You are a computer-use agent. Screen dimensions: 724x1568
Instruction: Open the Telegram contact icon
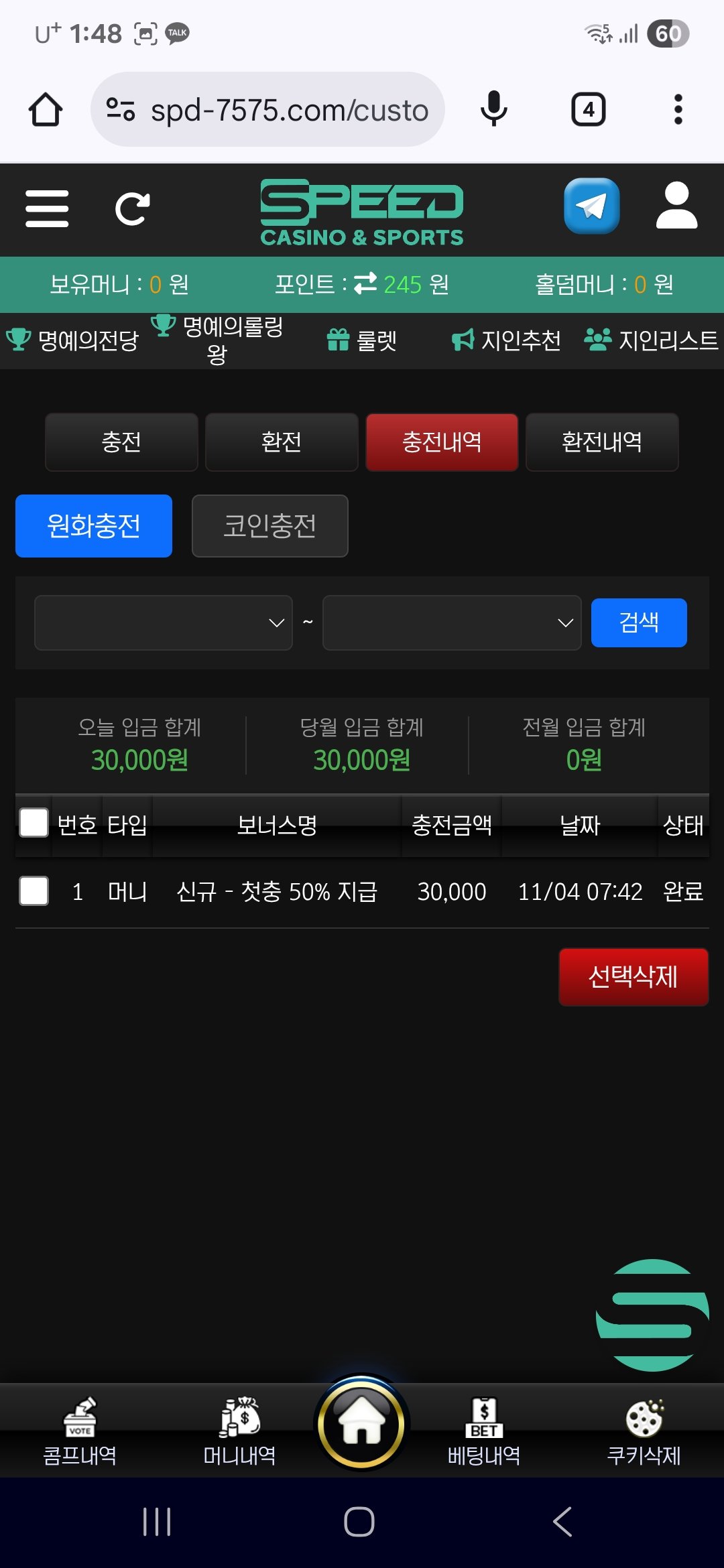591,206
